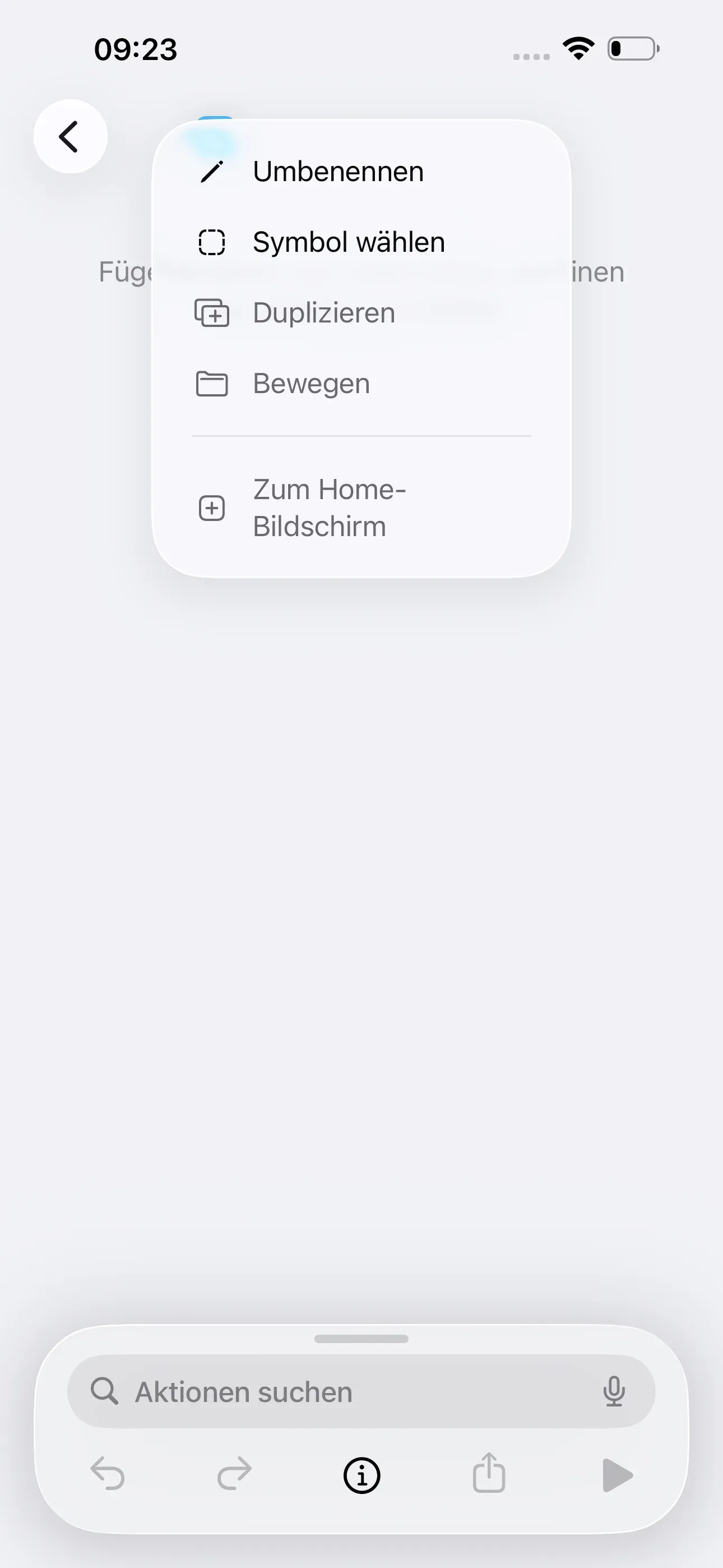Tap the folder icon next to Bewegen
This screenshot has width=723, height=1568.
[x=211, y=384]
